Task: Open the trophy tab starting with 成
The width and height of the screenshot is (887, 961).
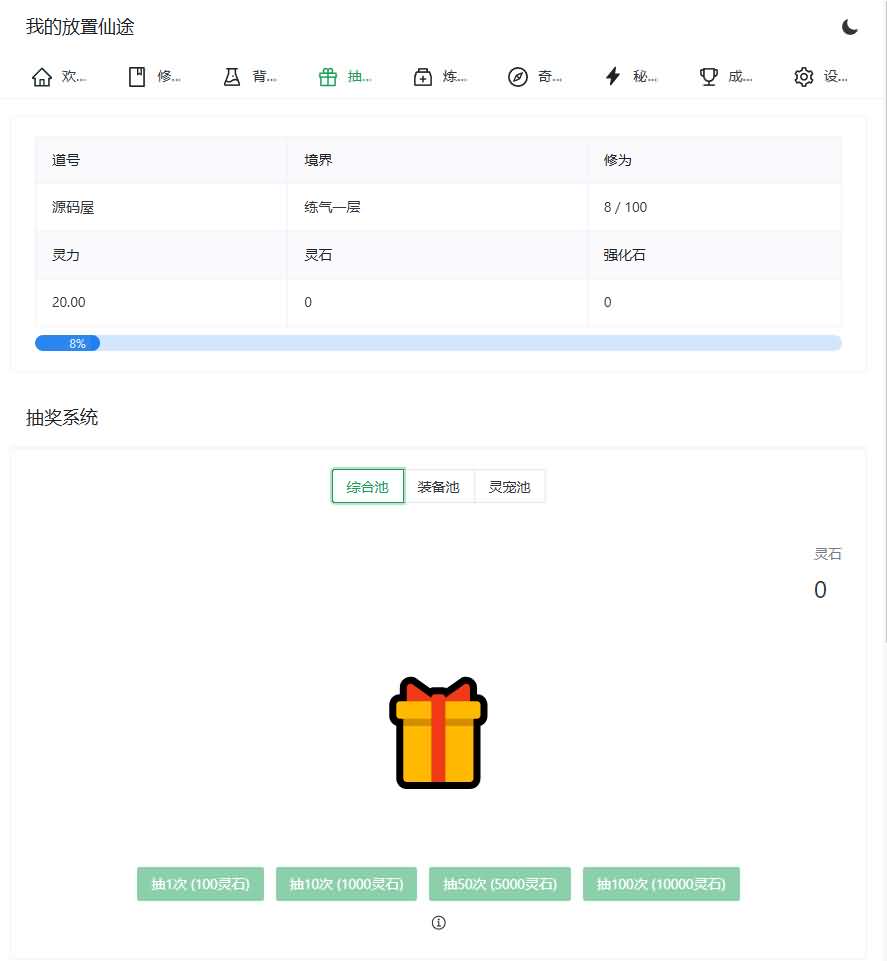Action: pyautogui.click(x=726, y=77)
